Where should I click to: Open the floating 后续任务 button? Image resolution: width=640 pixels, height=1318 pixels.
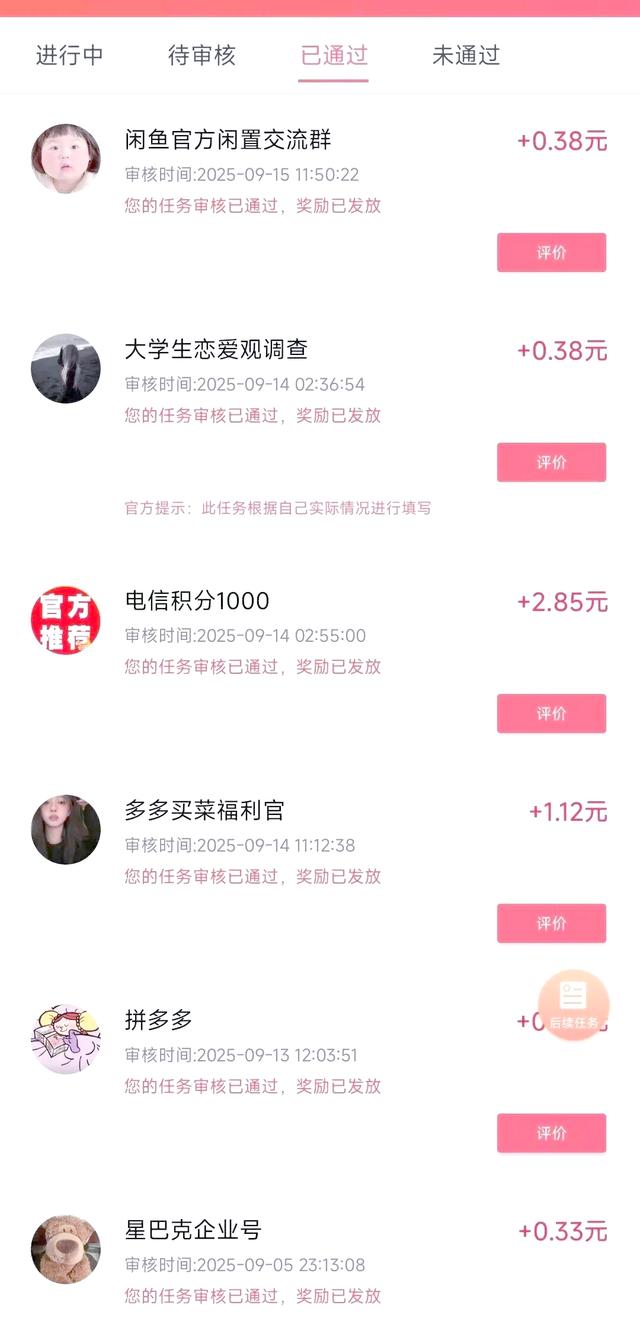(x=574, y=1005)
